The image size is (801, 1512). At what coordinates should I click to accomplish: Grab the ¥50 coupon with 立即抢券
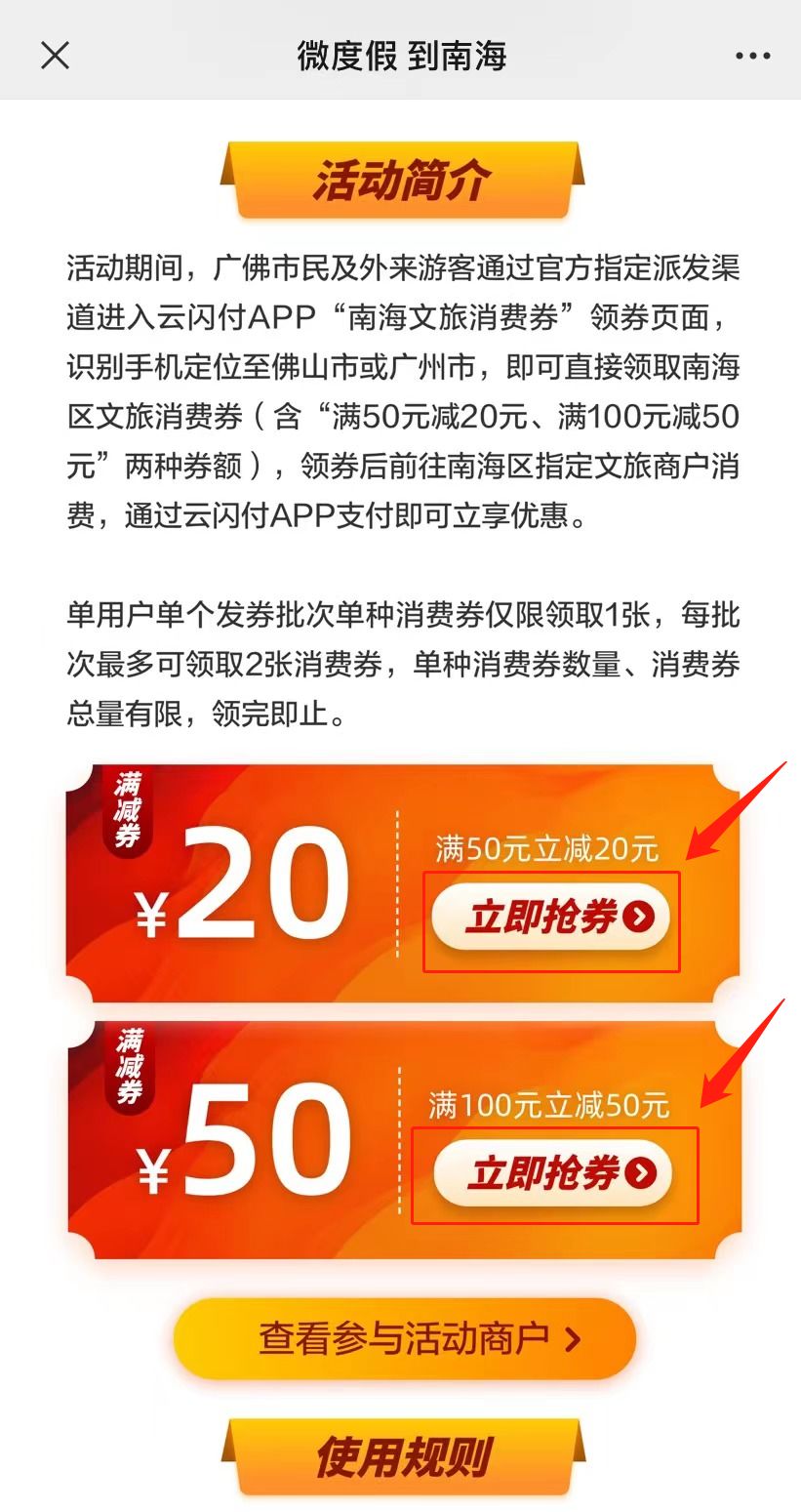tap(553, 1173)
